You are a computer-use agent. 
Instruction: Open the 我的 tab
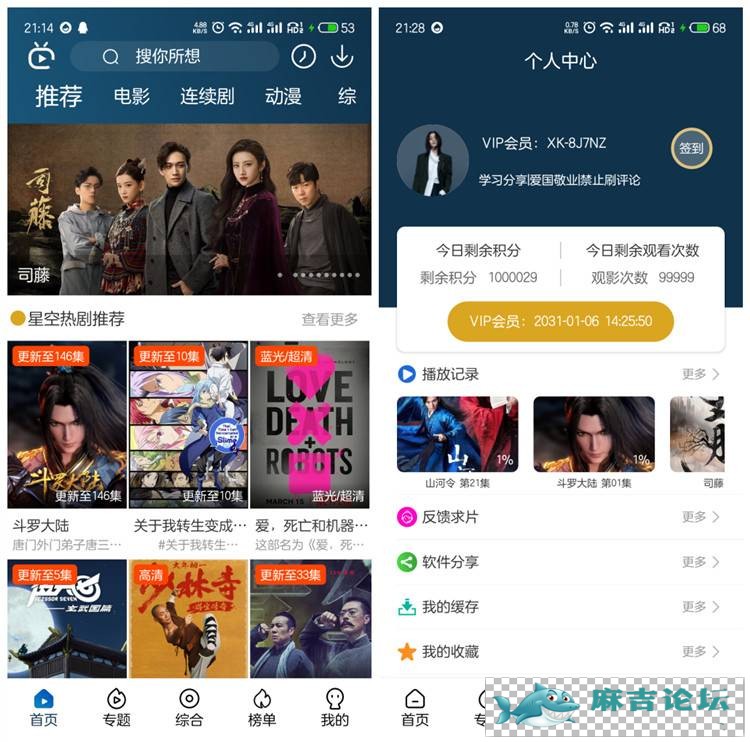[335, 707]
